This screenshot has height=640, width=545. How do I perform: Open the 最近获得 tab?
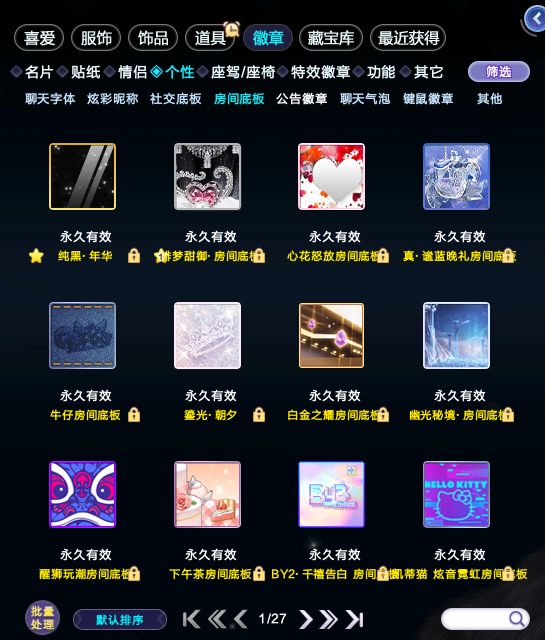(408, 38)
